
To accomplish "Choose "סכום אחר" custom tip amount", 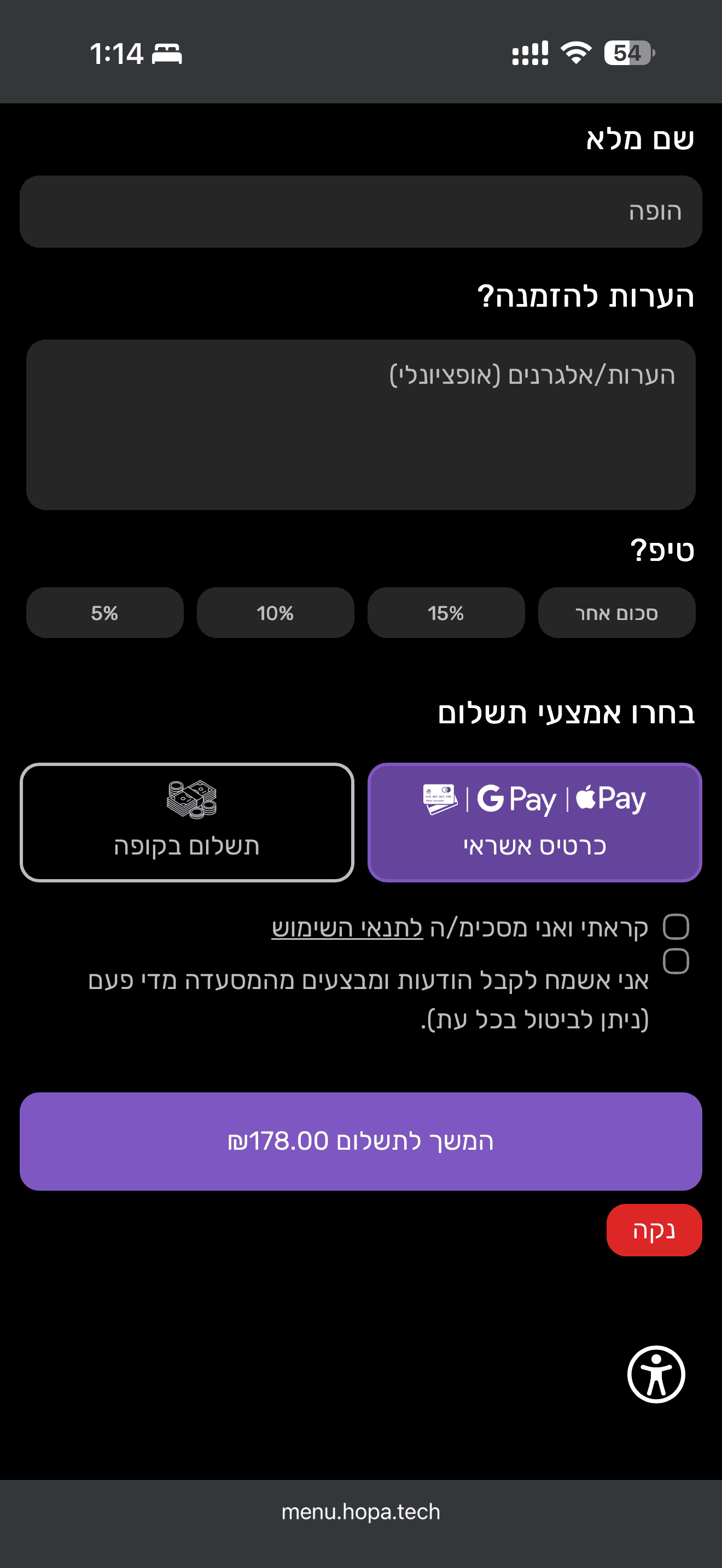I will point(616,613).
